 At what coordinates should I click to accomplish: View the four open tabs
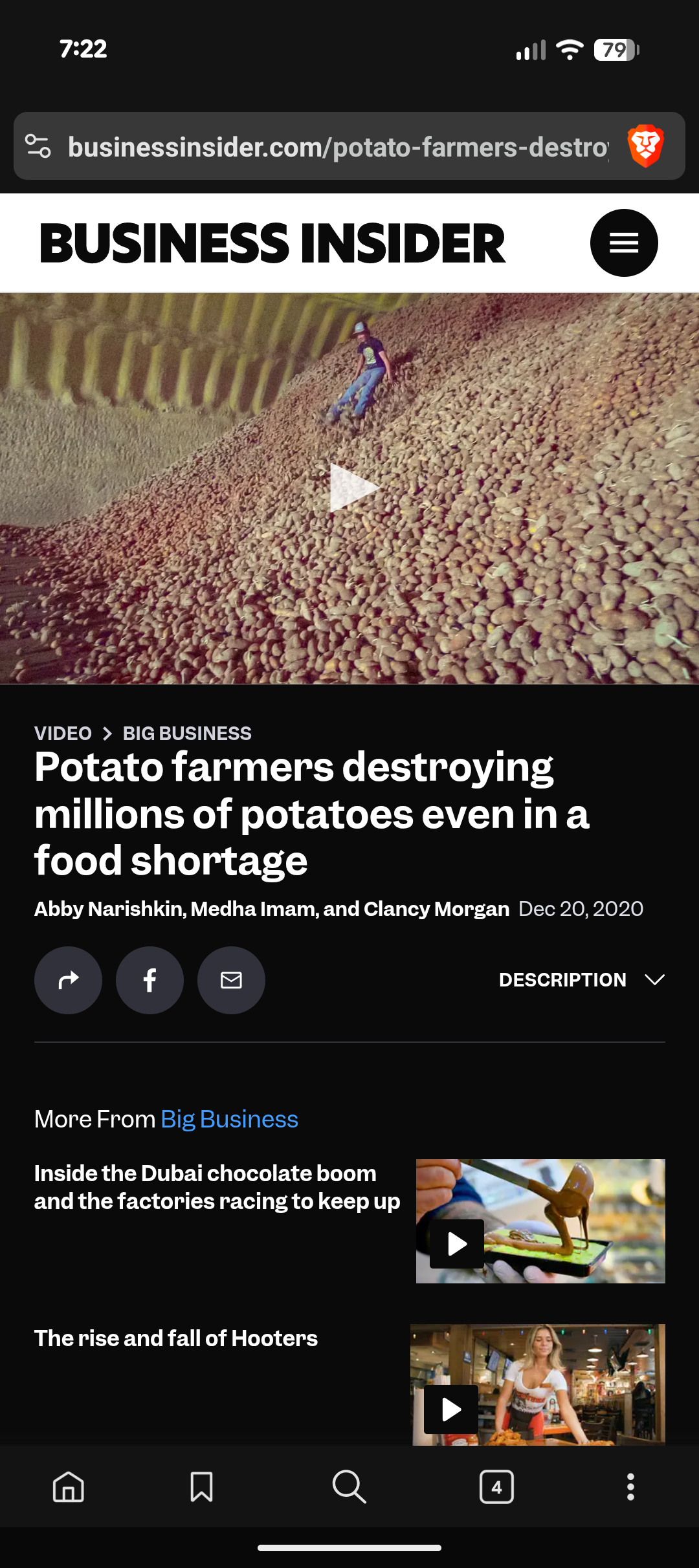(x=496, y=1486)
